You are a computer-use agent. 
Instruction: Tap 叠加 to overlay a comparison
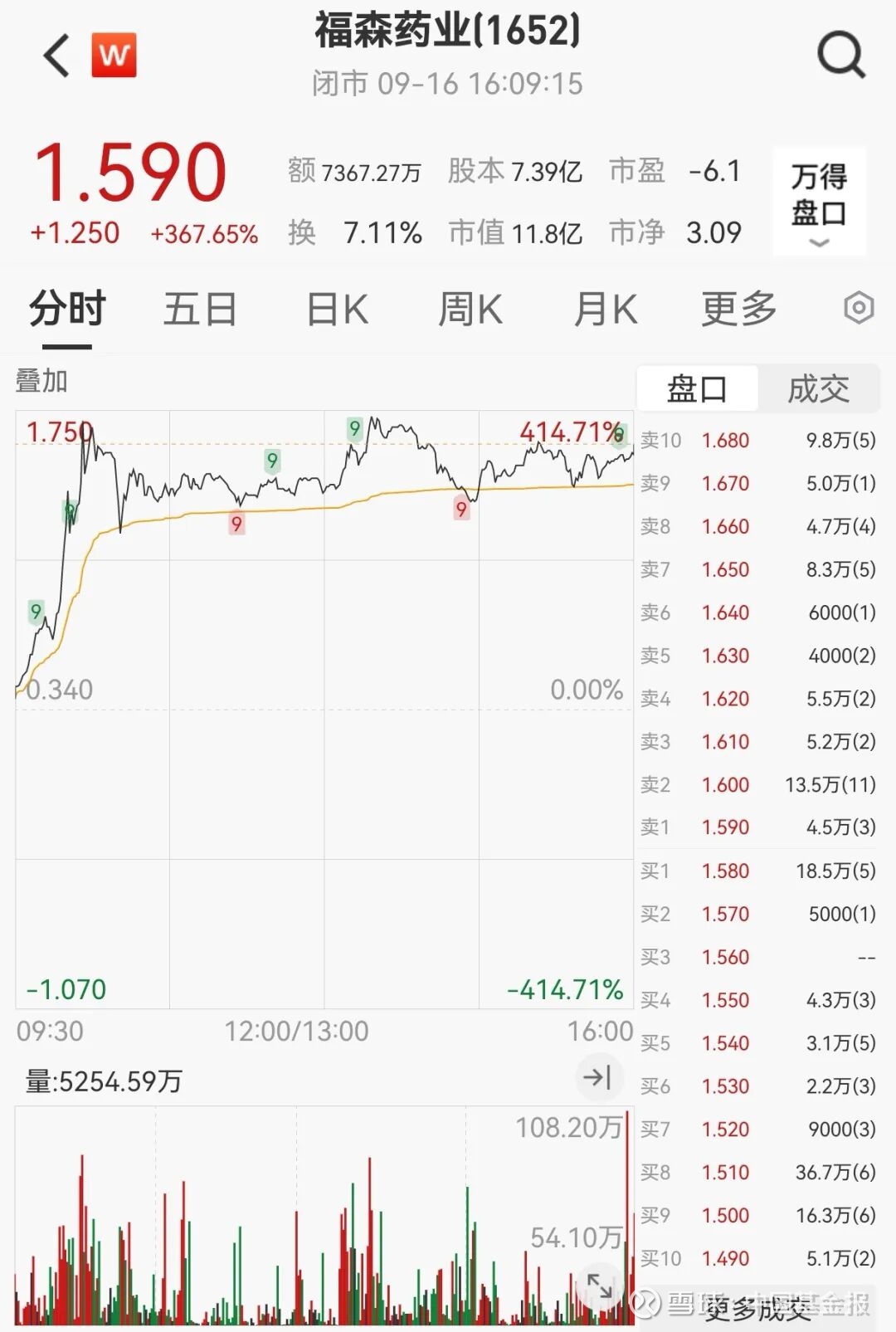[41, 381]
